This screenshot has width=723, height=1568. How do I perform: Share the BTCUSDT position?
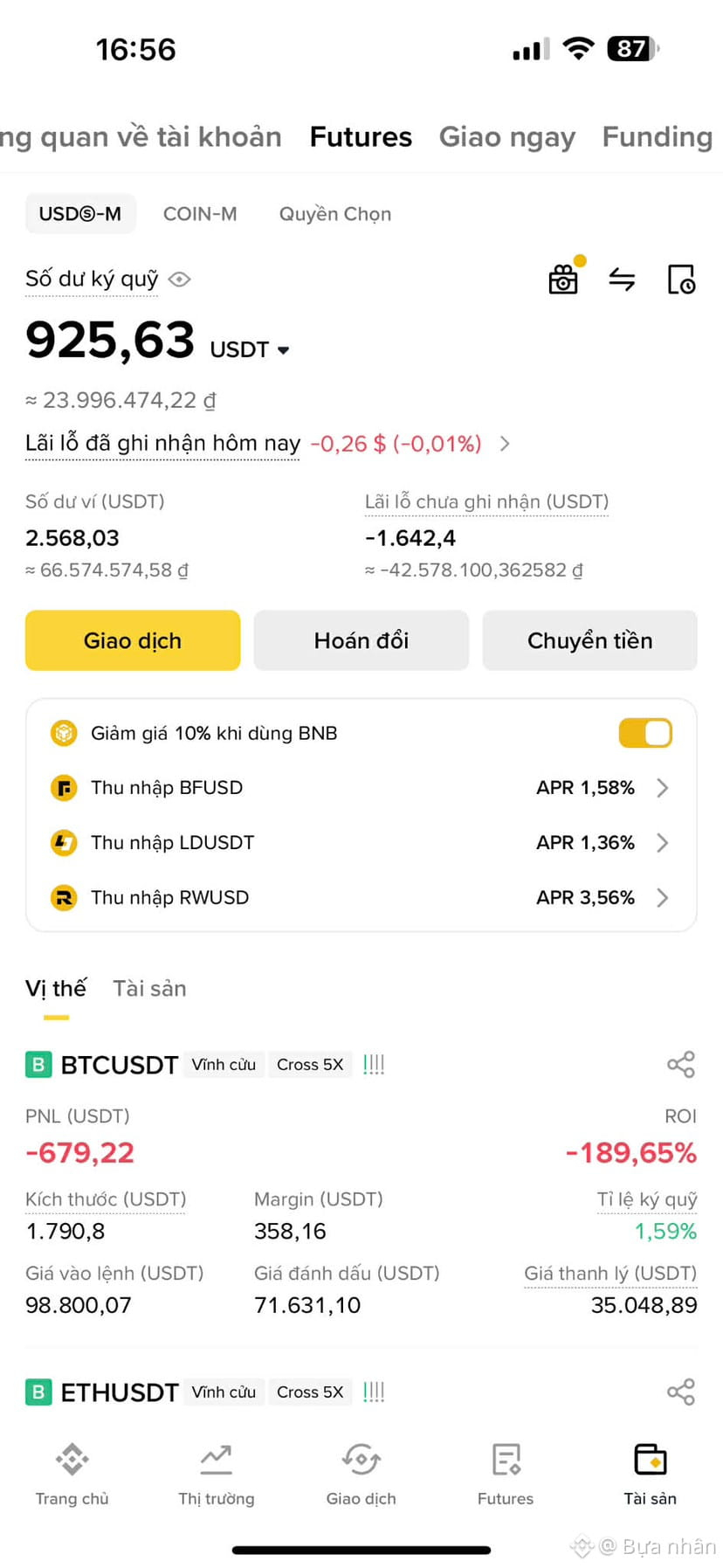pyautogui.click(x=681, y=1064)
